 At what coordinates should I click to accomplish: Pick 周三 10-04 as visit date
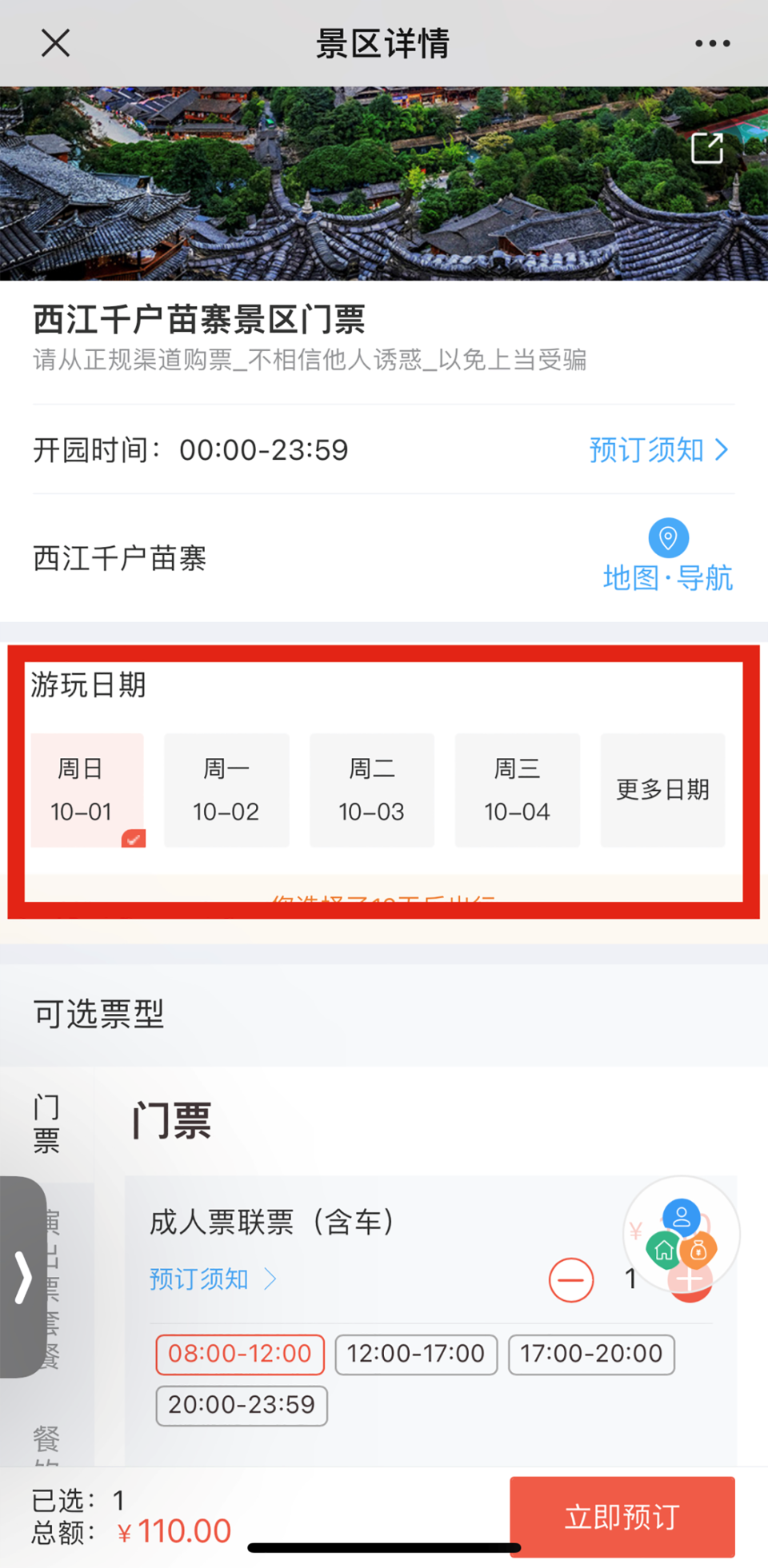point(518,790)
